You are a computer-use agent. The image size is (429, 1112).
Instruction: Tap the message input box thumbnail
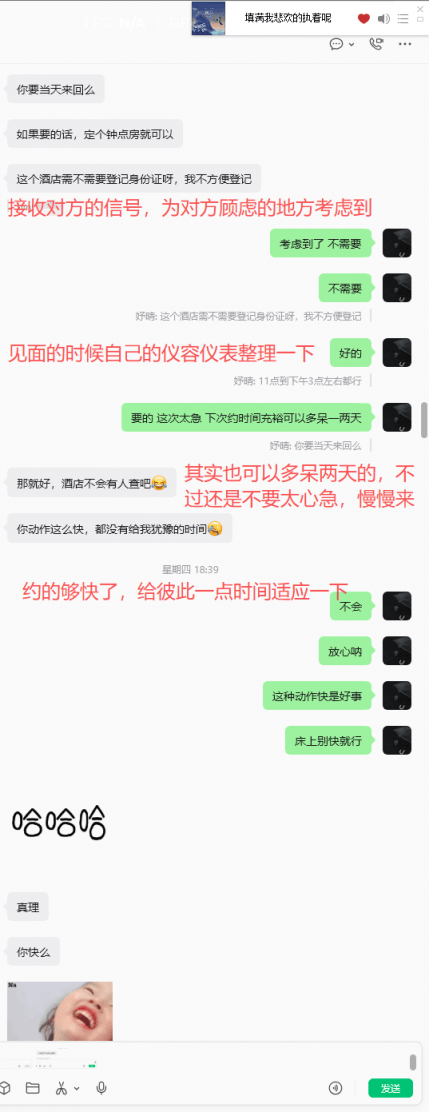click(x=50, y=1061)
